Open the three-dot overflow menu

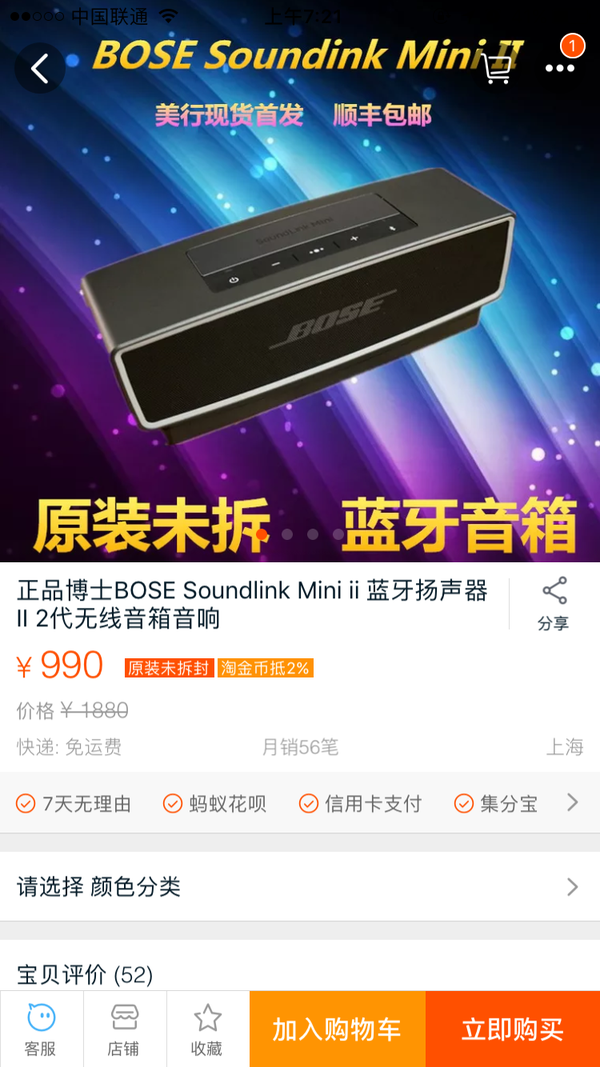pyautogui.click(x=560, y=67)
